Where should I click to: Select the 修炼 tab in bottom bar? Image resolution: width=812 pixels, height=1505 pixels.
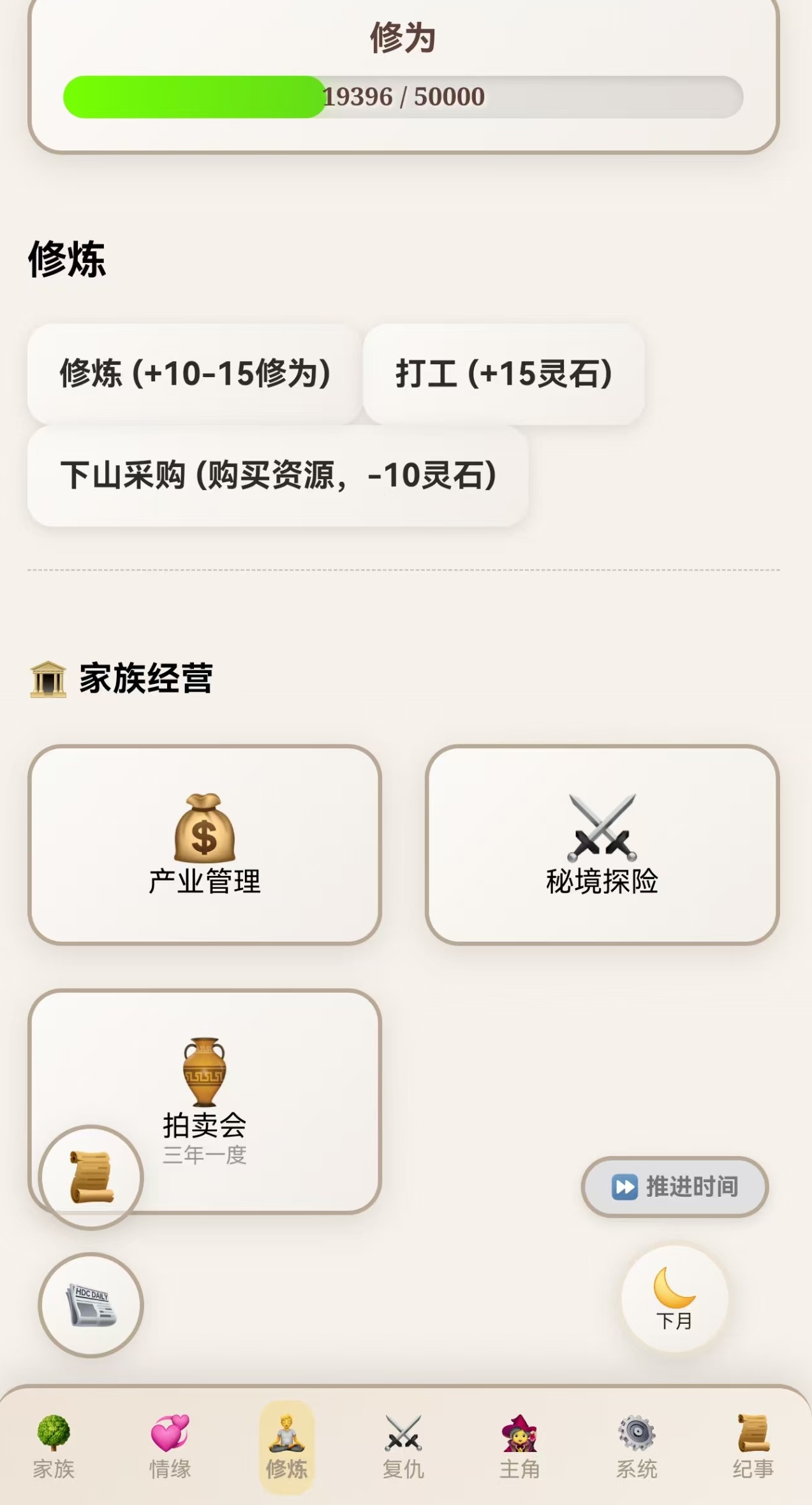pyautogui.click(x=286, y=1447)
